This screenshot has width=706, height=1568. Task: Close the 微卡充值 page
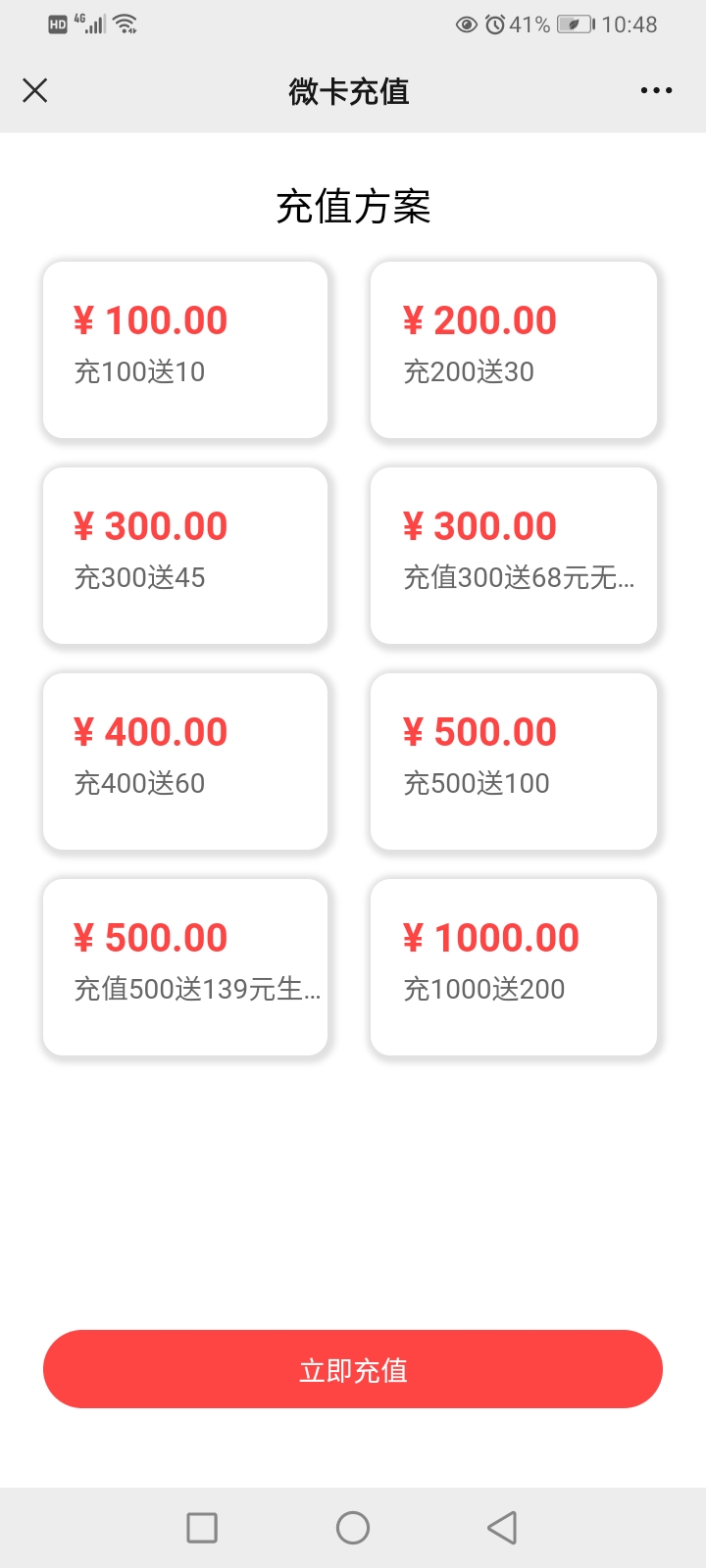(35, 91)
